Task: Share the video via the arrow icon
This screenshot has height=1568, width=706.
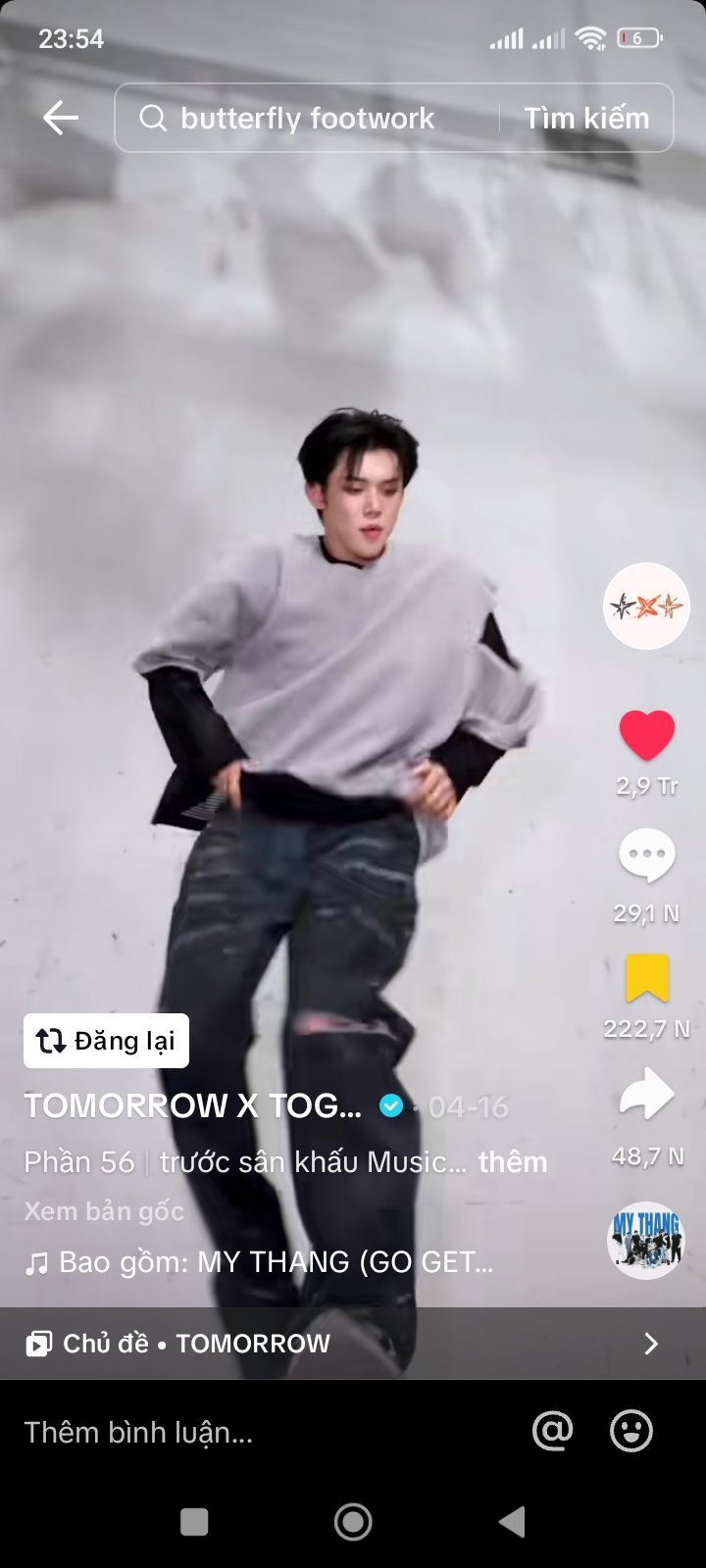Action: (646, 1095)
